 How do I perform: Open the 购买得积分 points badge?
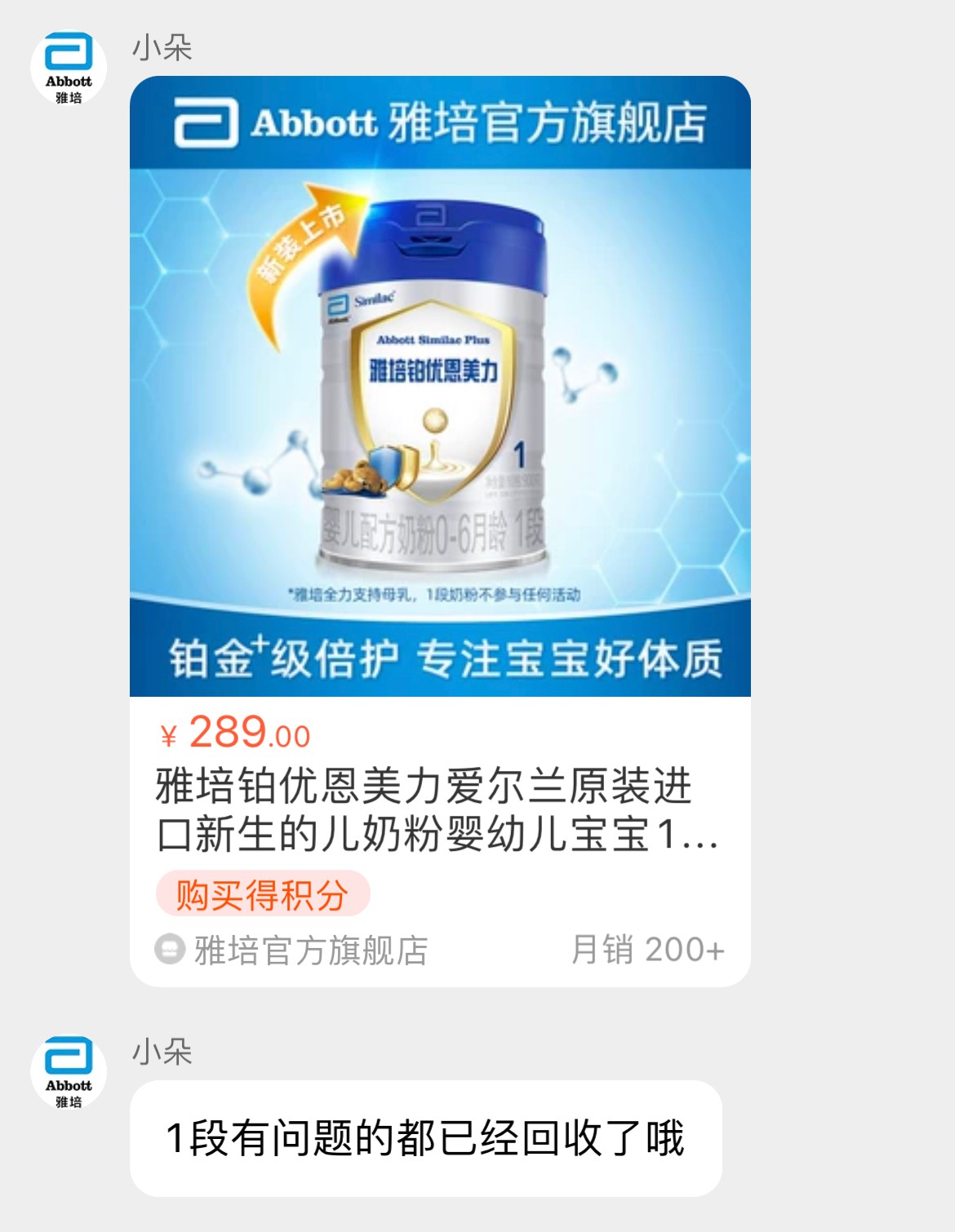tap(265, 895)
